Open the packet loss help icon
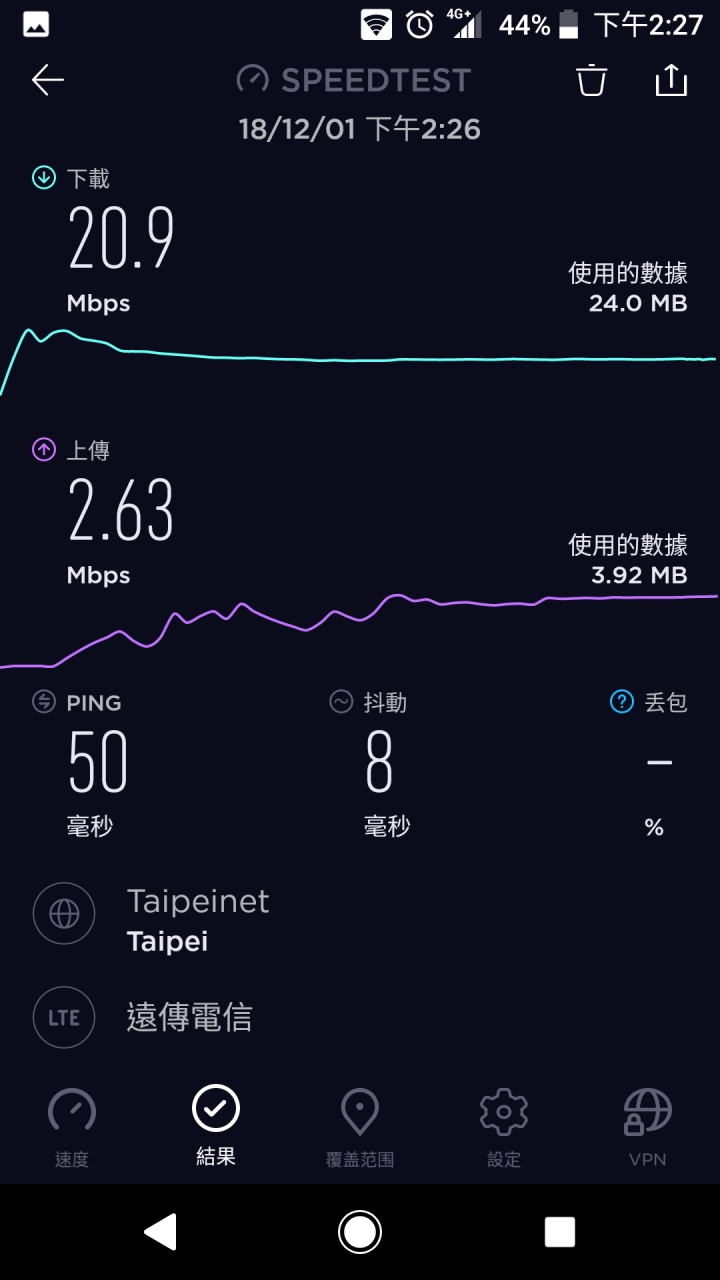 click(x=622, y=702)
